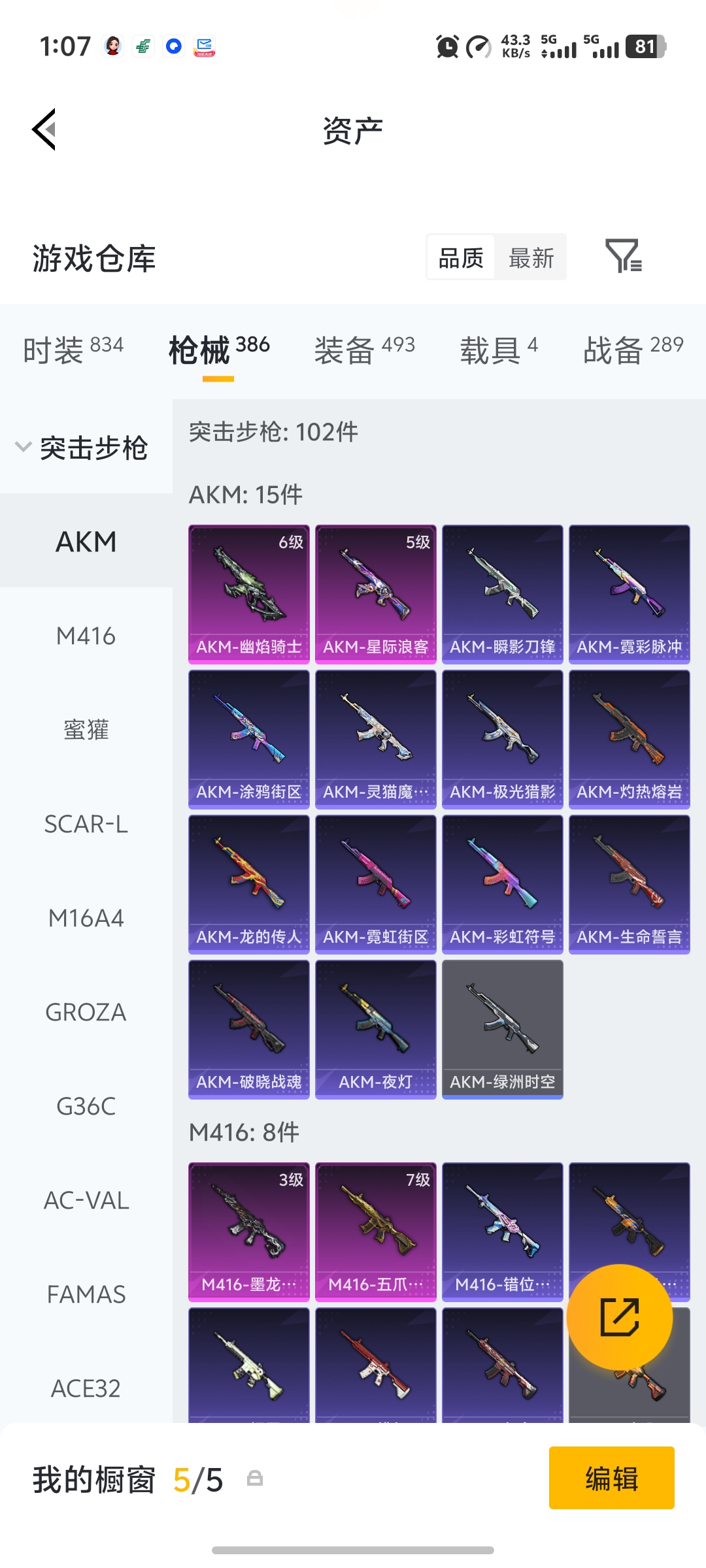Switch to the 时装 tab
The image size is (706, 1568).
[73, 350]
